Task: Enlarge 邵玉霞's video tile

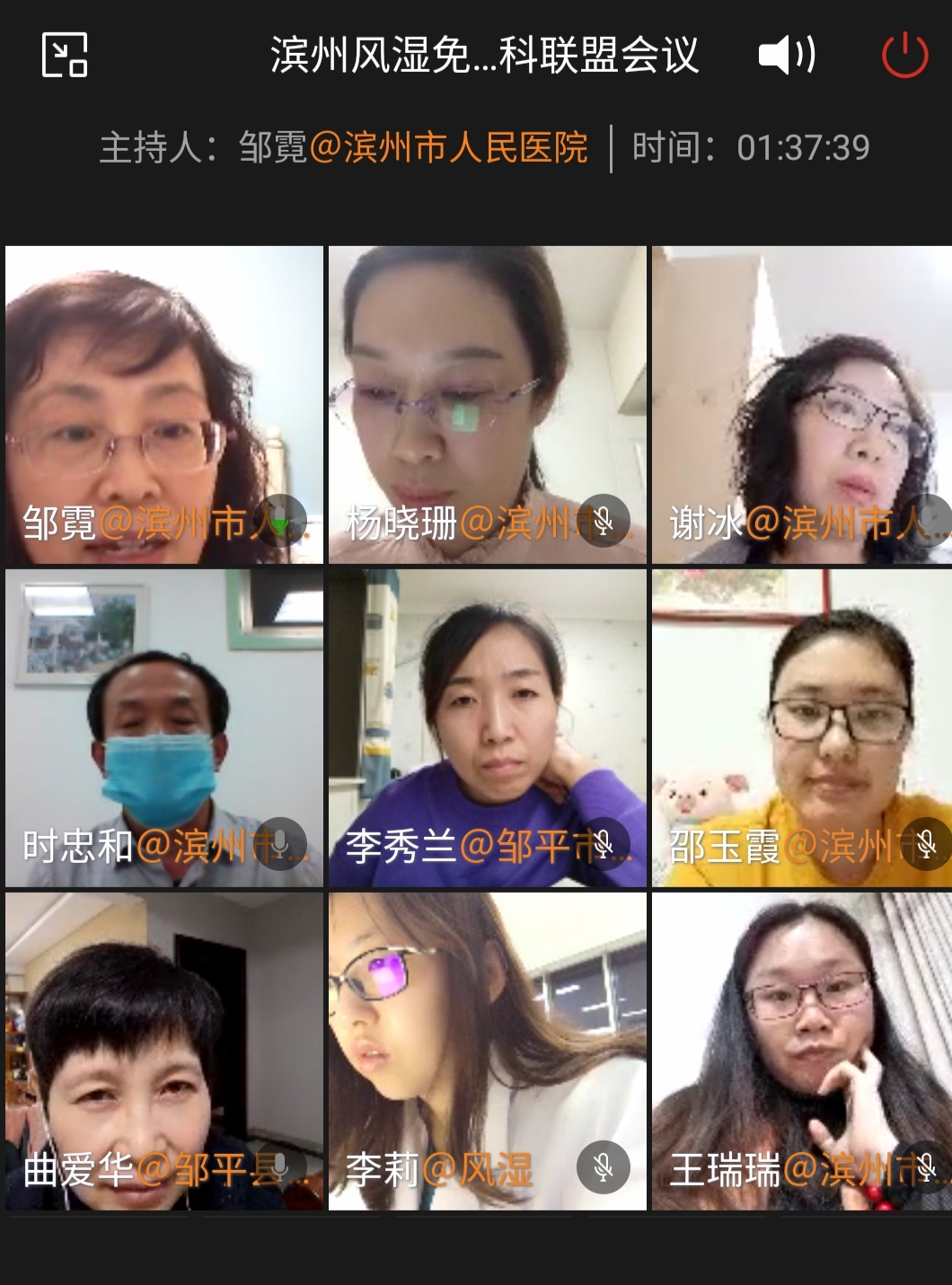Action: 801,727
